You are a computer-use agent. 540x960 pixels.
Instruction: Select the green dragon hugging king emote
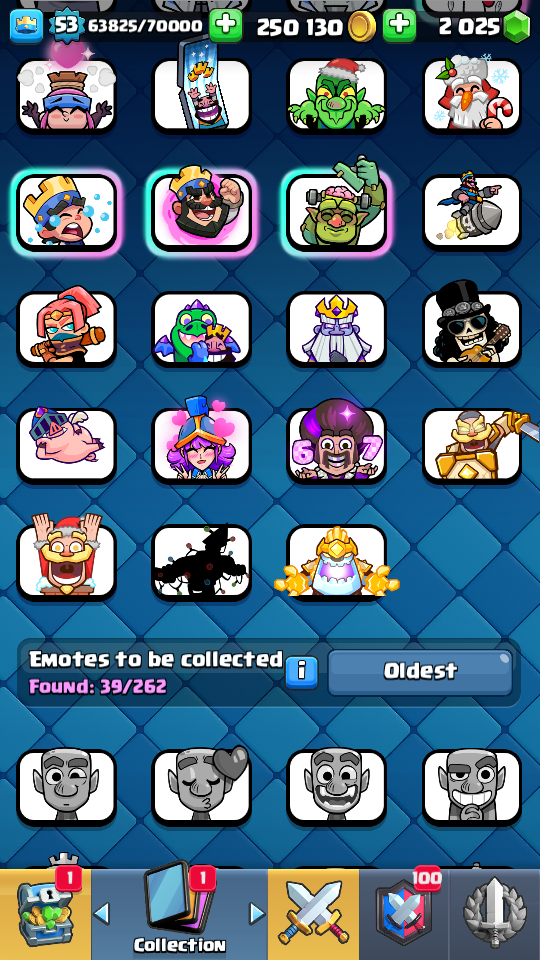[x=201, y=329]
